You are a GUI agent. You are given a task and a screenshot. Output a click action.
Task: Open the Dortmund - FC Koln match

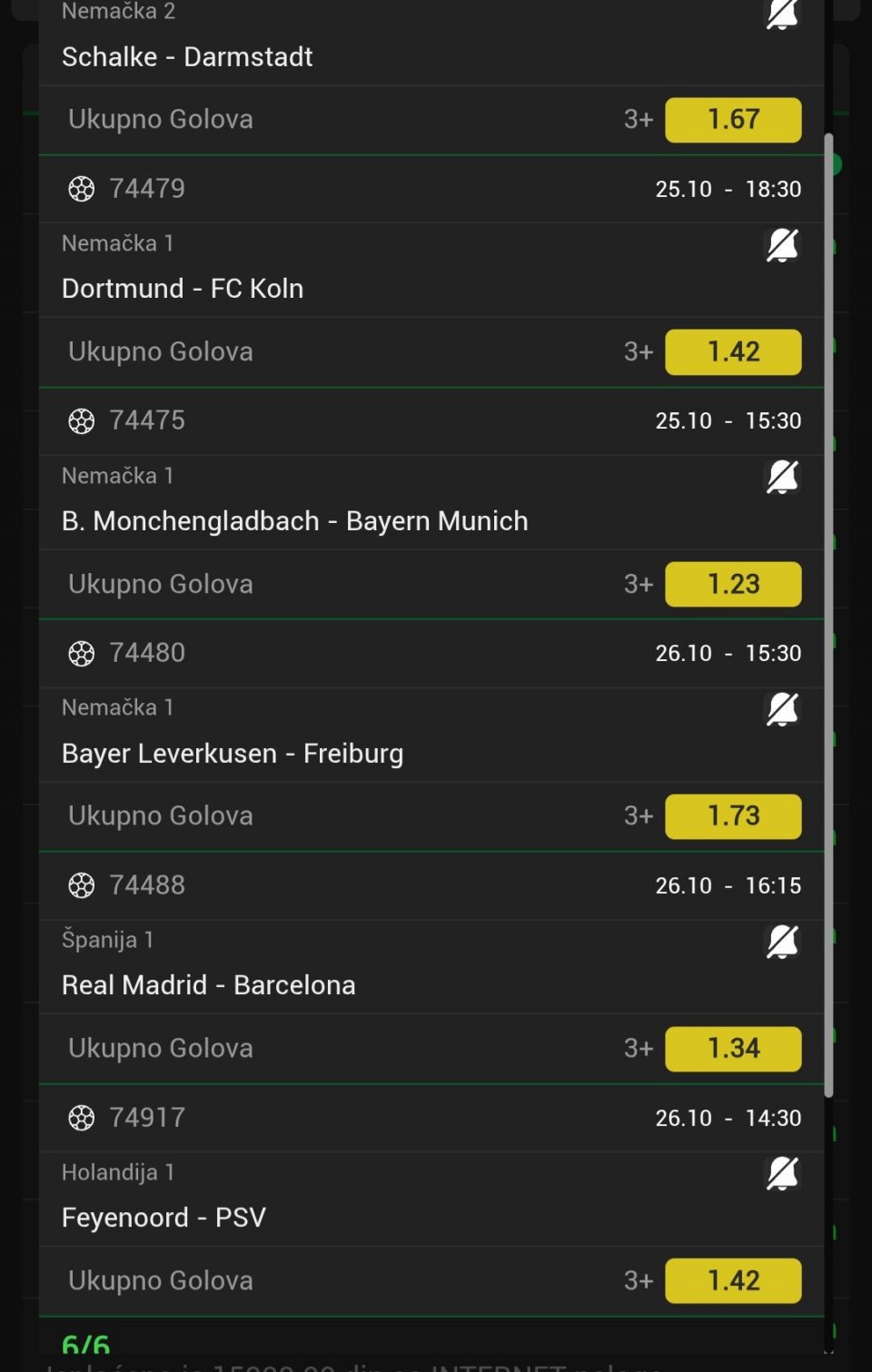pyautogui.click(x=183, y=289)
